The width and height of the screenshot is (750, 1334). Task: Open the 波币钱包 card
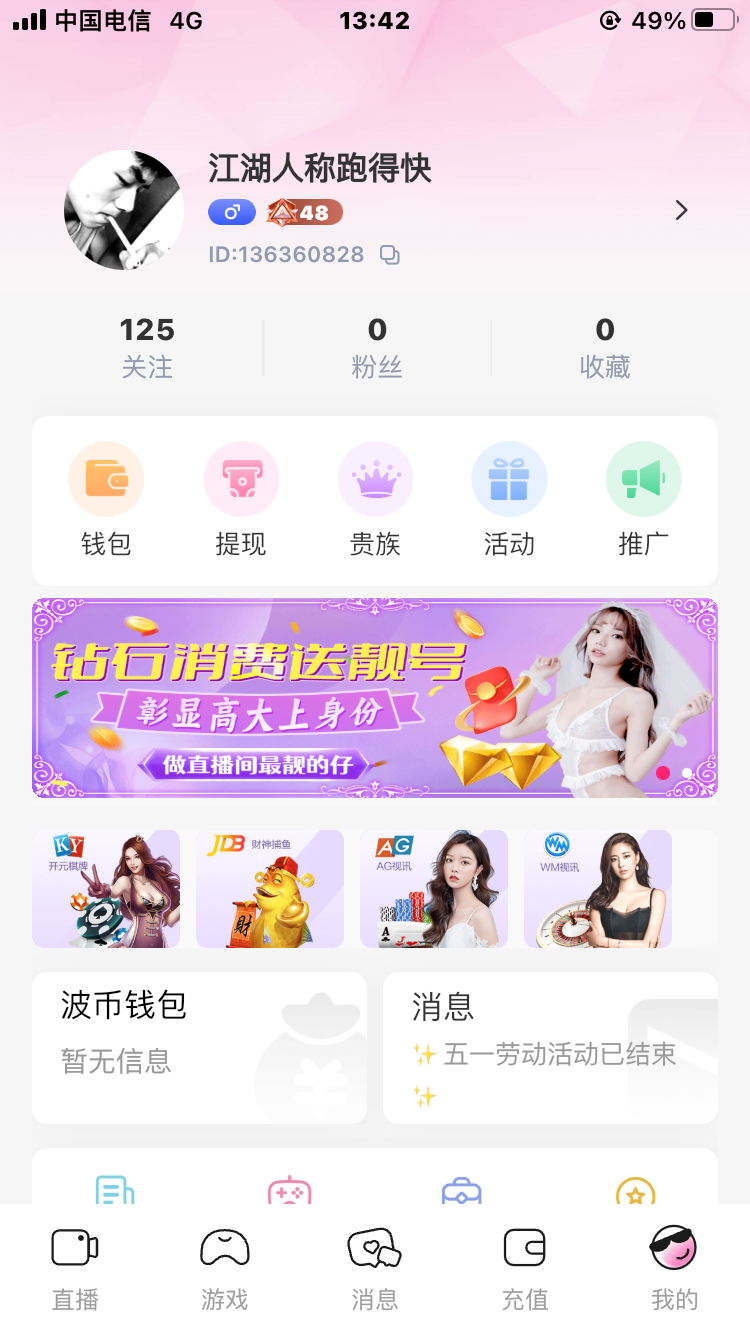point(199,1047)
